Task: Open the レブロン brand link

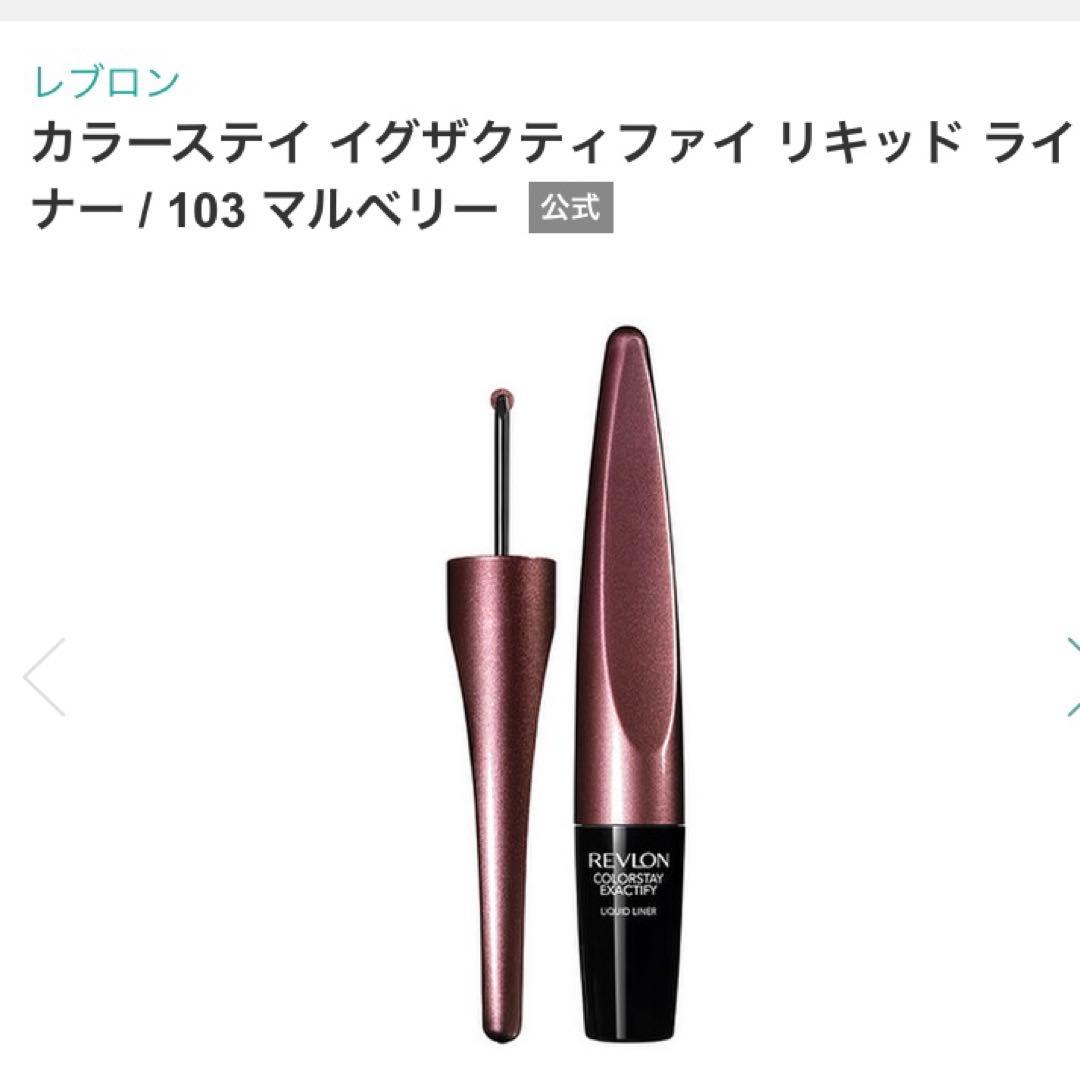Action: 106,82
